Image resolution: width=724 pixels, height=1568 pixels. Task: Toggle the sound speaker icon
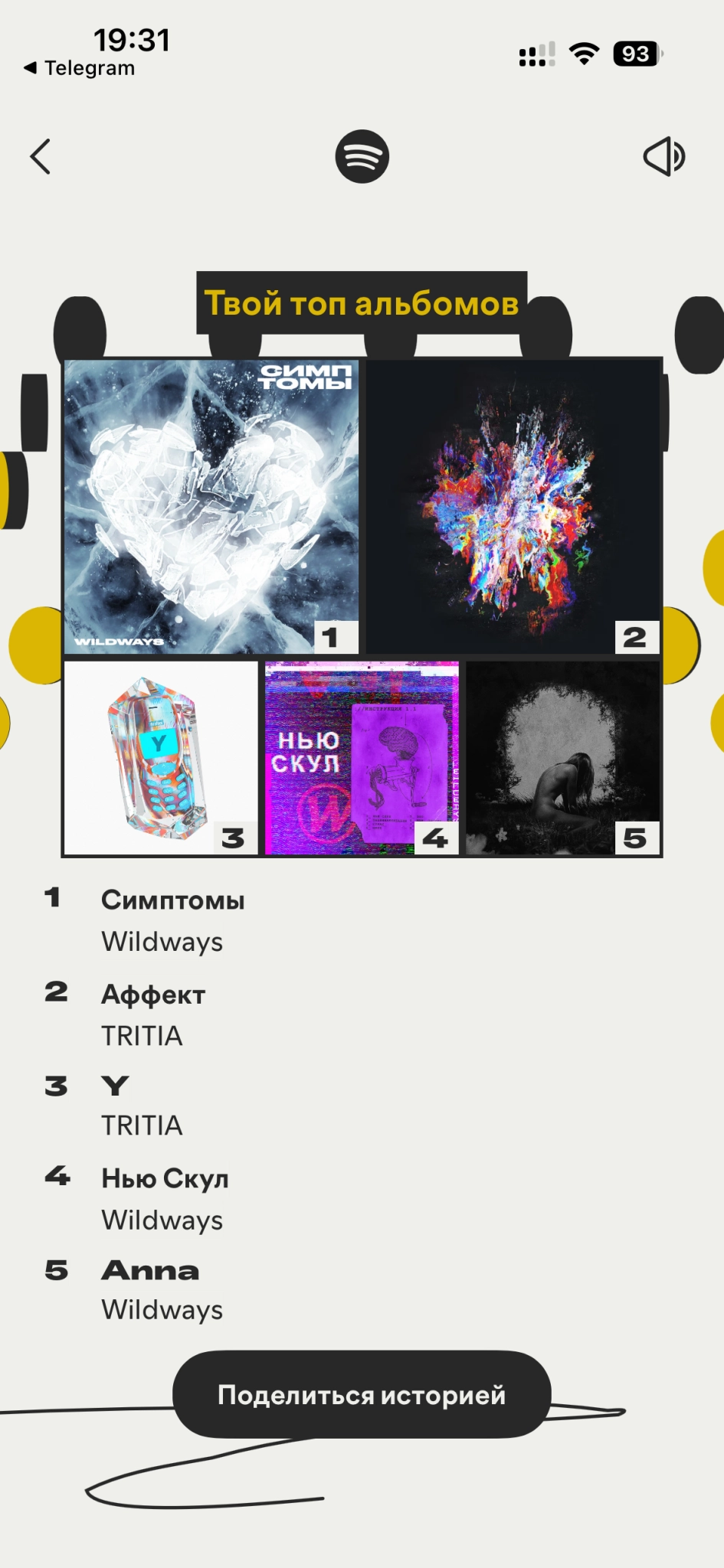[x=663, y=157]
